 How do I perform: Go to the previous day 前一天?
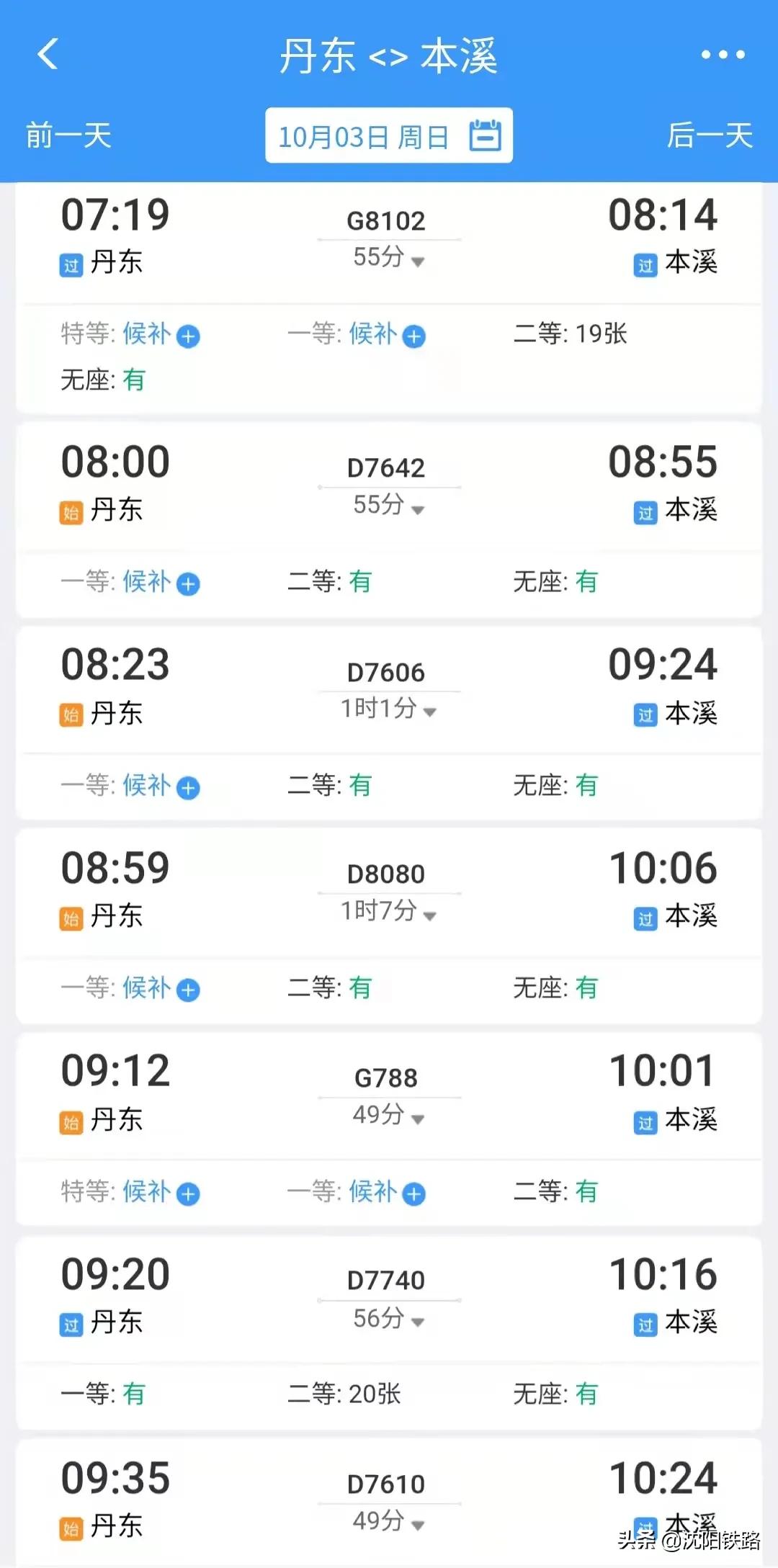(x=67, y=135)
